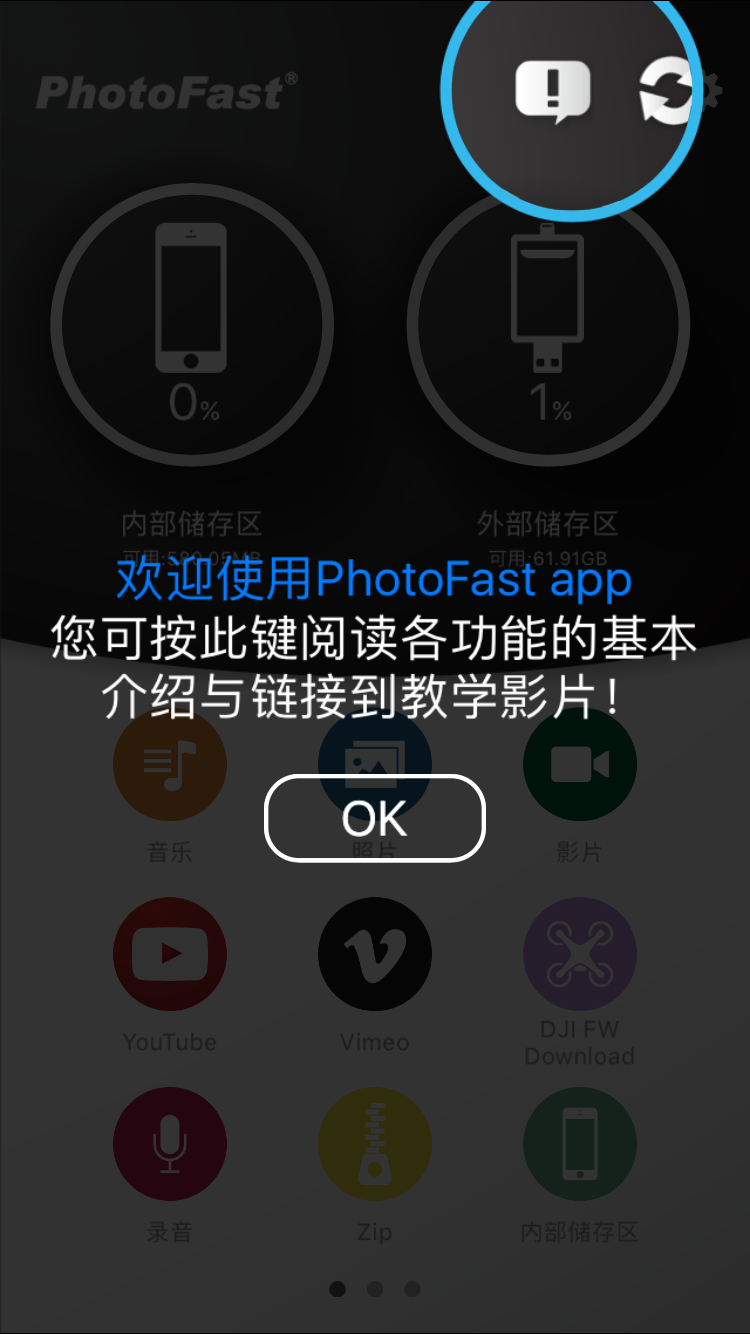Open the 影片 video section
Viewport: 750px width, 1334px height.
[x=580, y=765]
